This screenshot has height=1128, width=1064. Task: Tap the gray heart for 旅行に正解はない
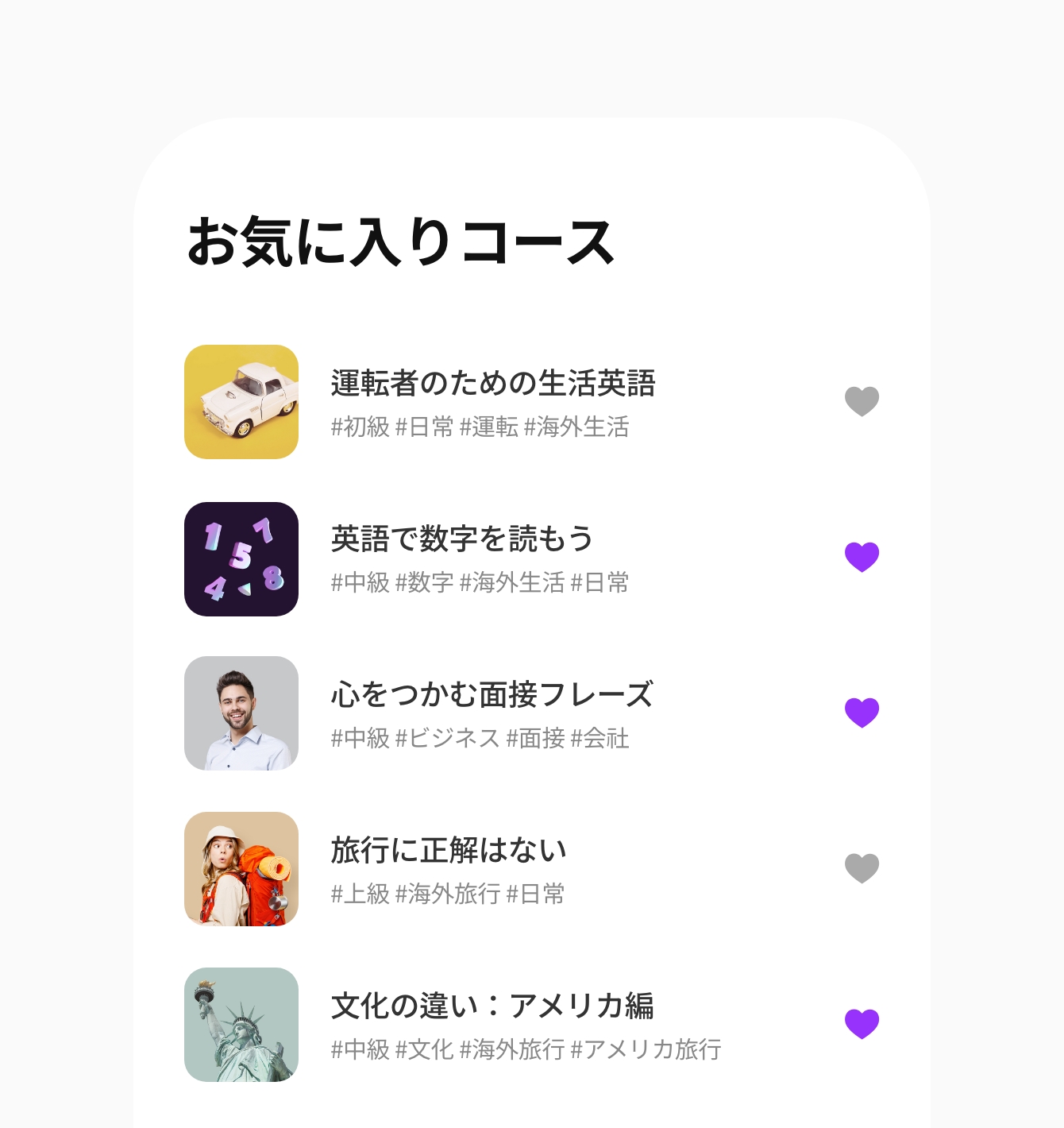tap(862, 868)
